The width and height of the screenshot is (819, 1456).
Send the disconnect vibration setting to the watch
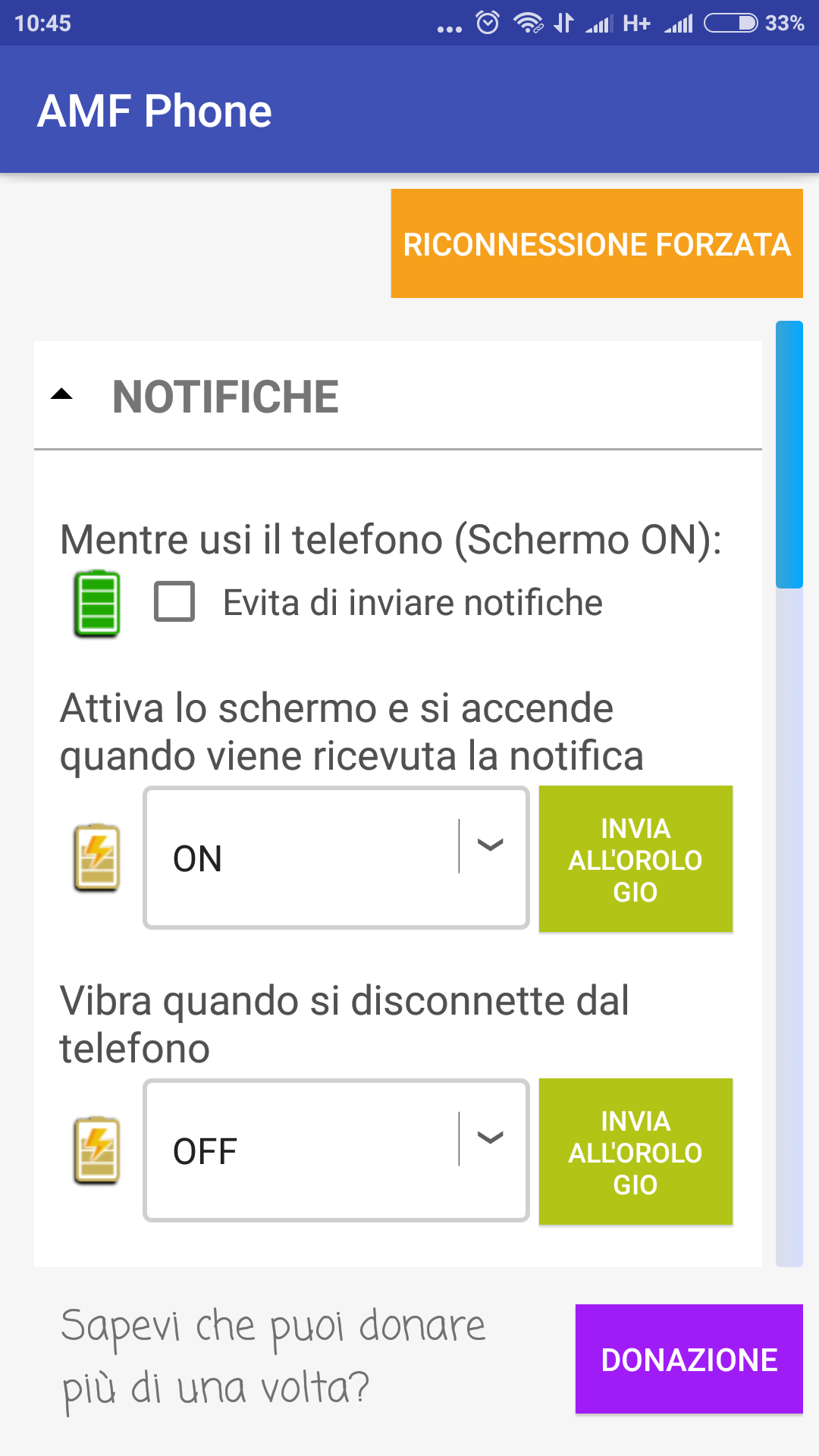[x=635, y=1152]
